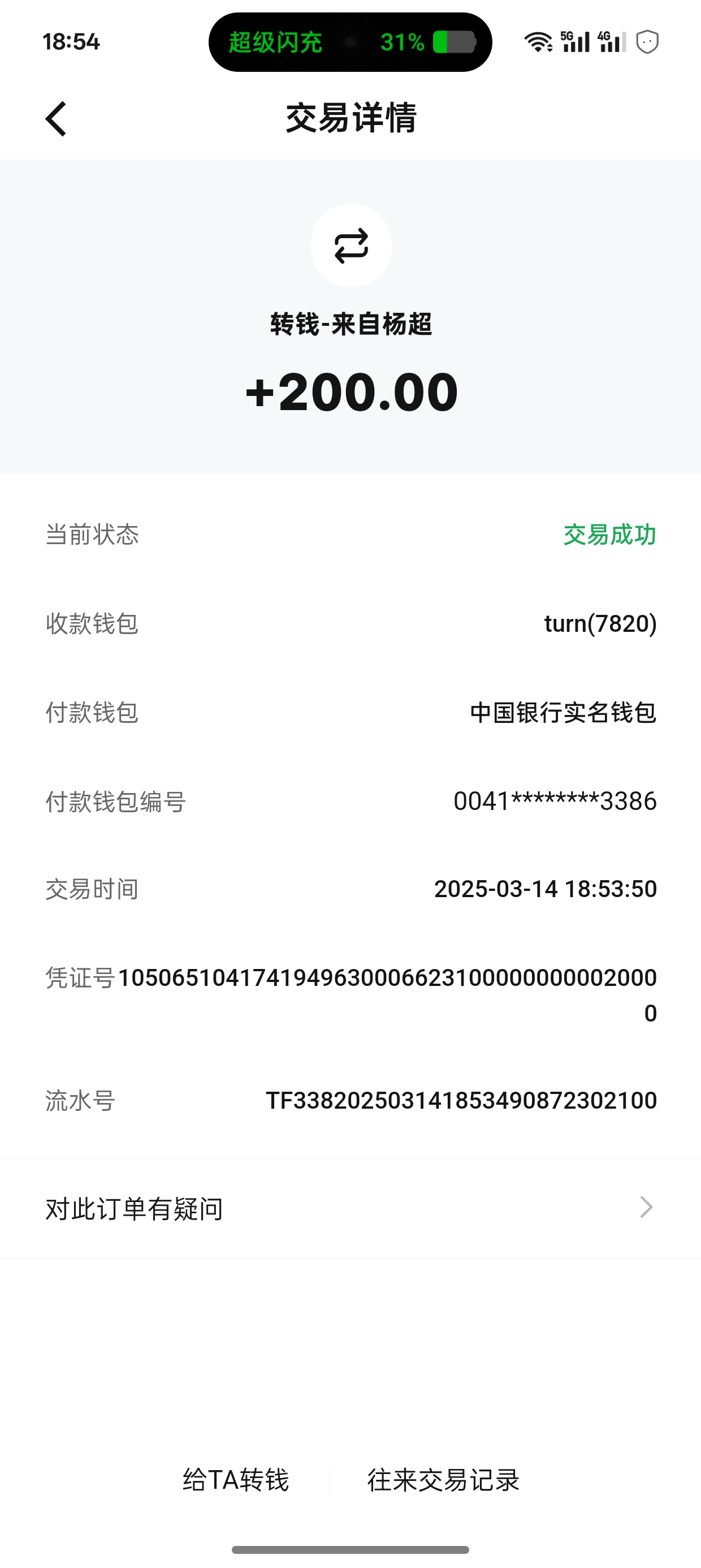The height and width of the screenshot is (1568, 701).
Task: Select the turn(7820) receiving wallet entry
Action: (599, 624)
